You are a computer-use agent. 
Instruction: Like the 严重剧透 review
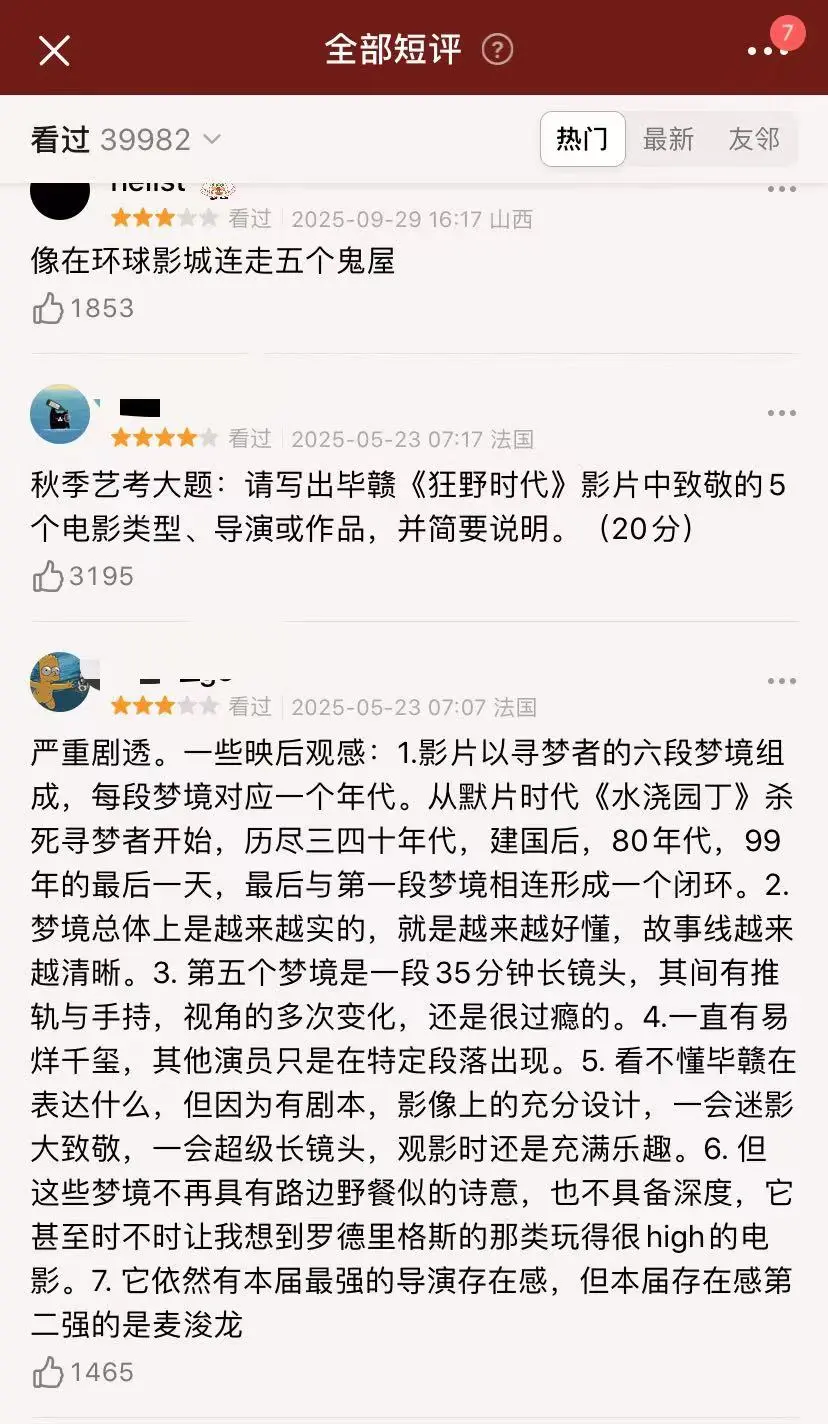[48, 1372]
